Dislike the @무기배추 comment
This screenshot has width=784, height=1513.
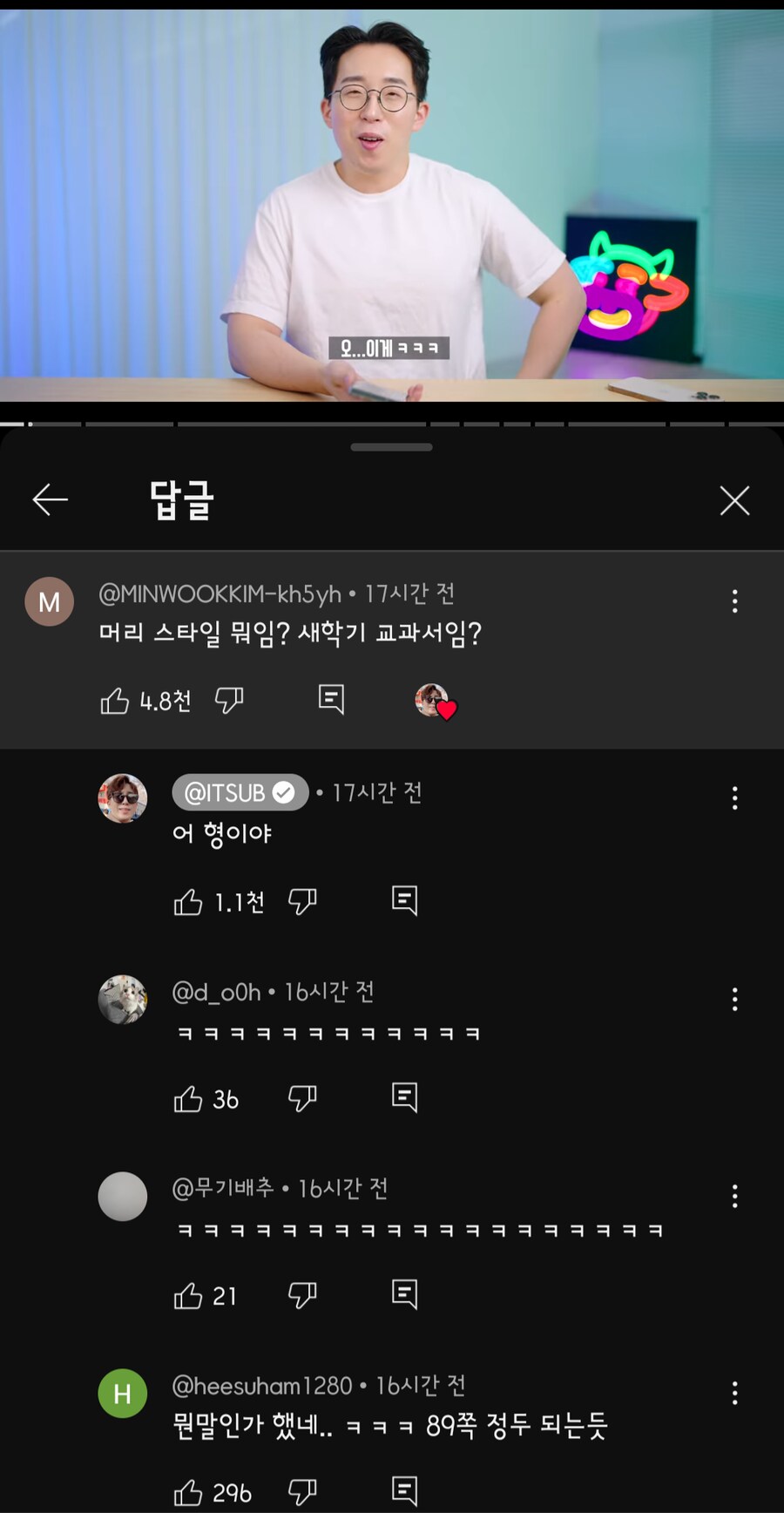tap(303, 1295)
